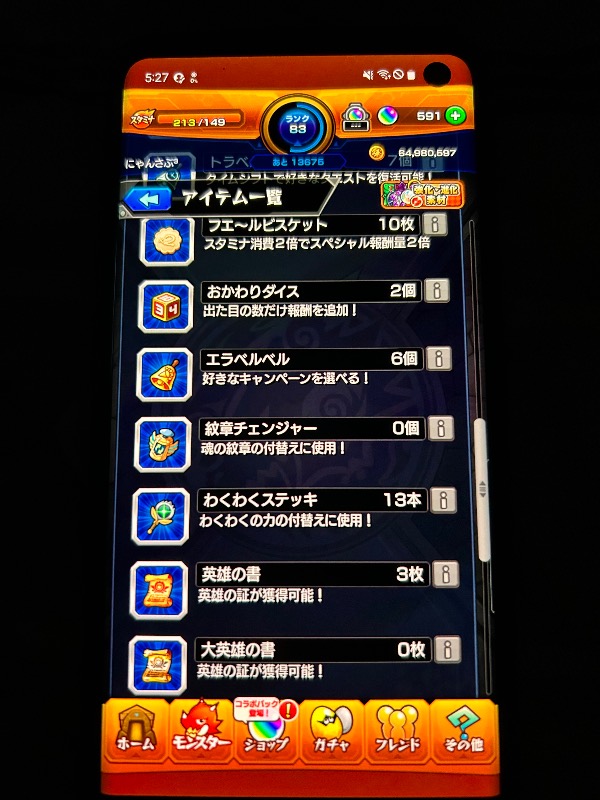Show info for エラベルベル

[438, 359]
